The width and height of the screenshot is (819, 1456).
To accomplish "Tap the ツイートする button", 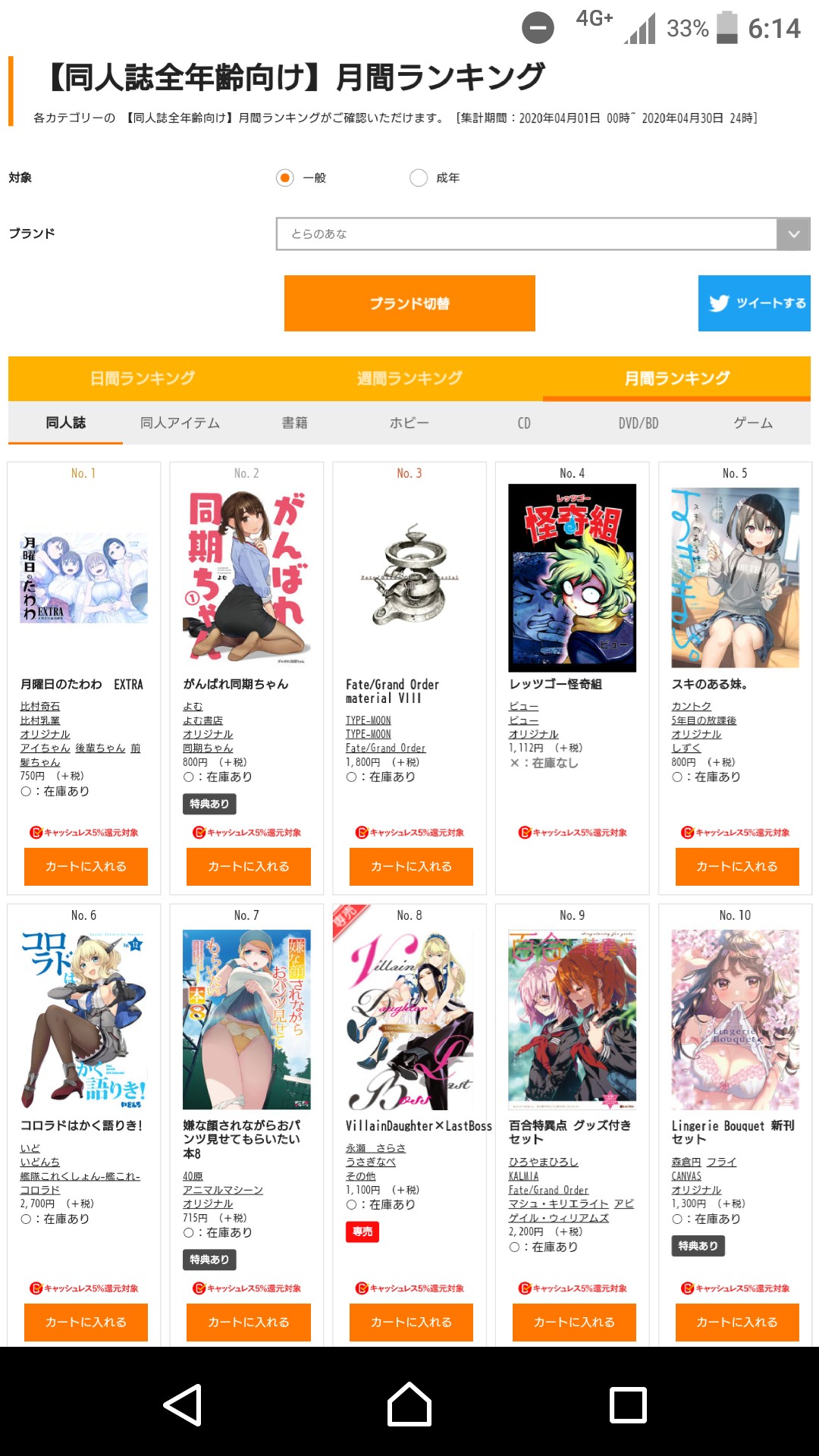I will 755,303.
